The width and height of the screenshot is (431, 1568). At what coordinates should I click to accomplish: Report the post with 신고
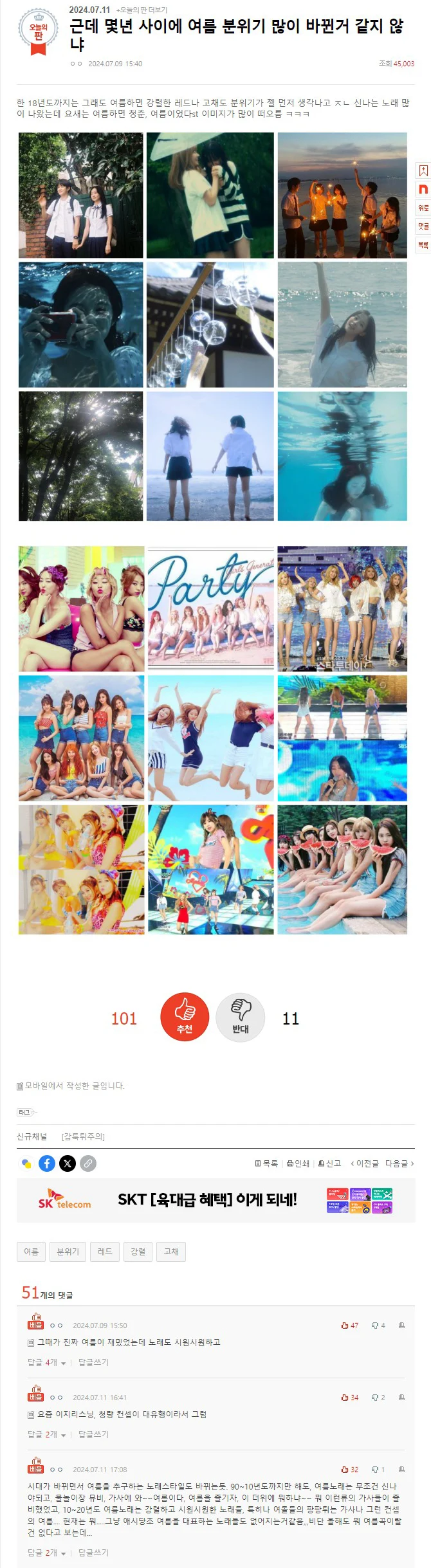(330, 1163)
